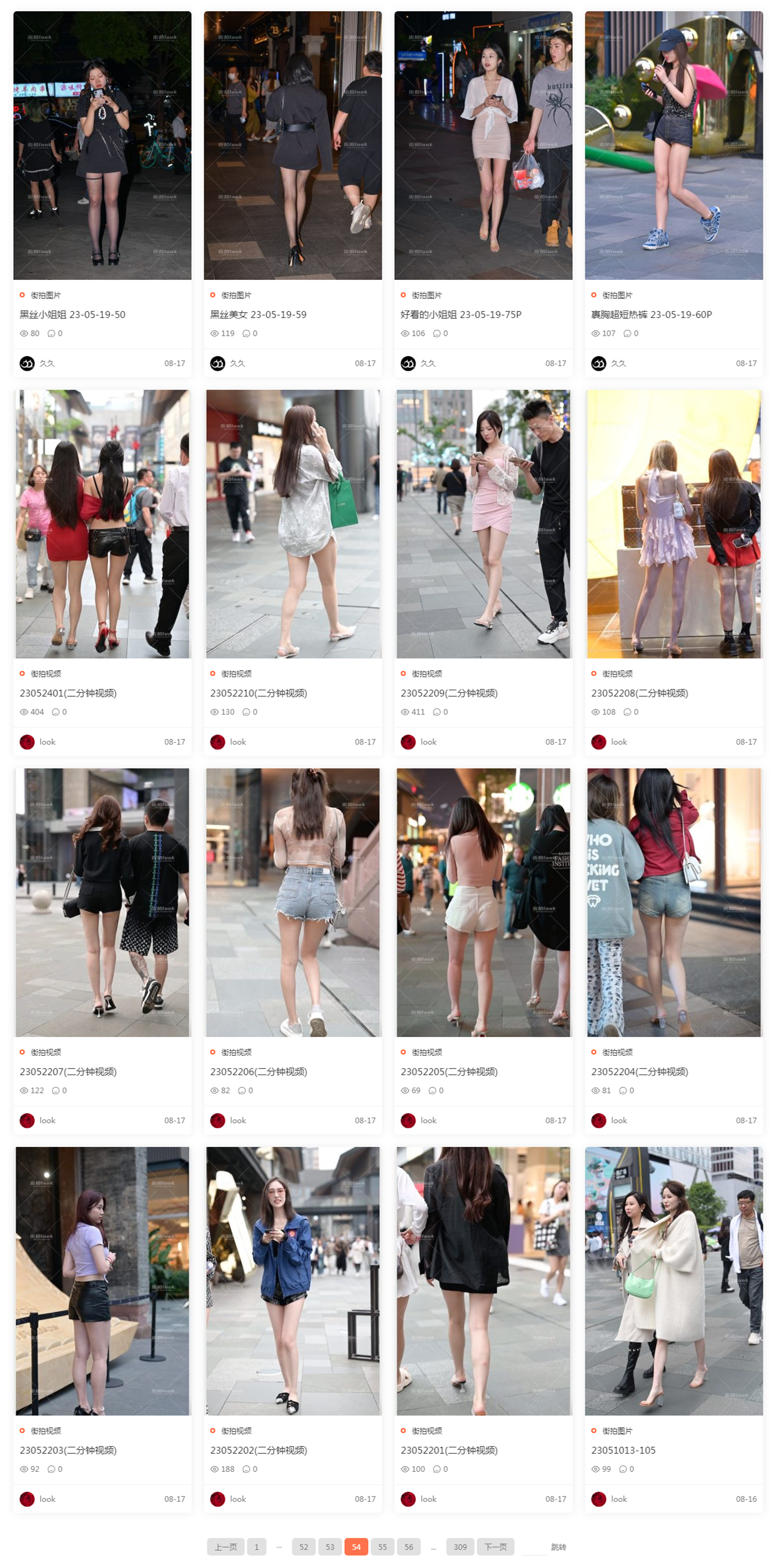Go to the previous page 上一页
The image size is (784, 1568).
pos(226,1547)
